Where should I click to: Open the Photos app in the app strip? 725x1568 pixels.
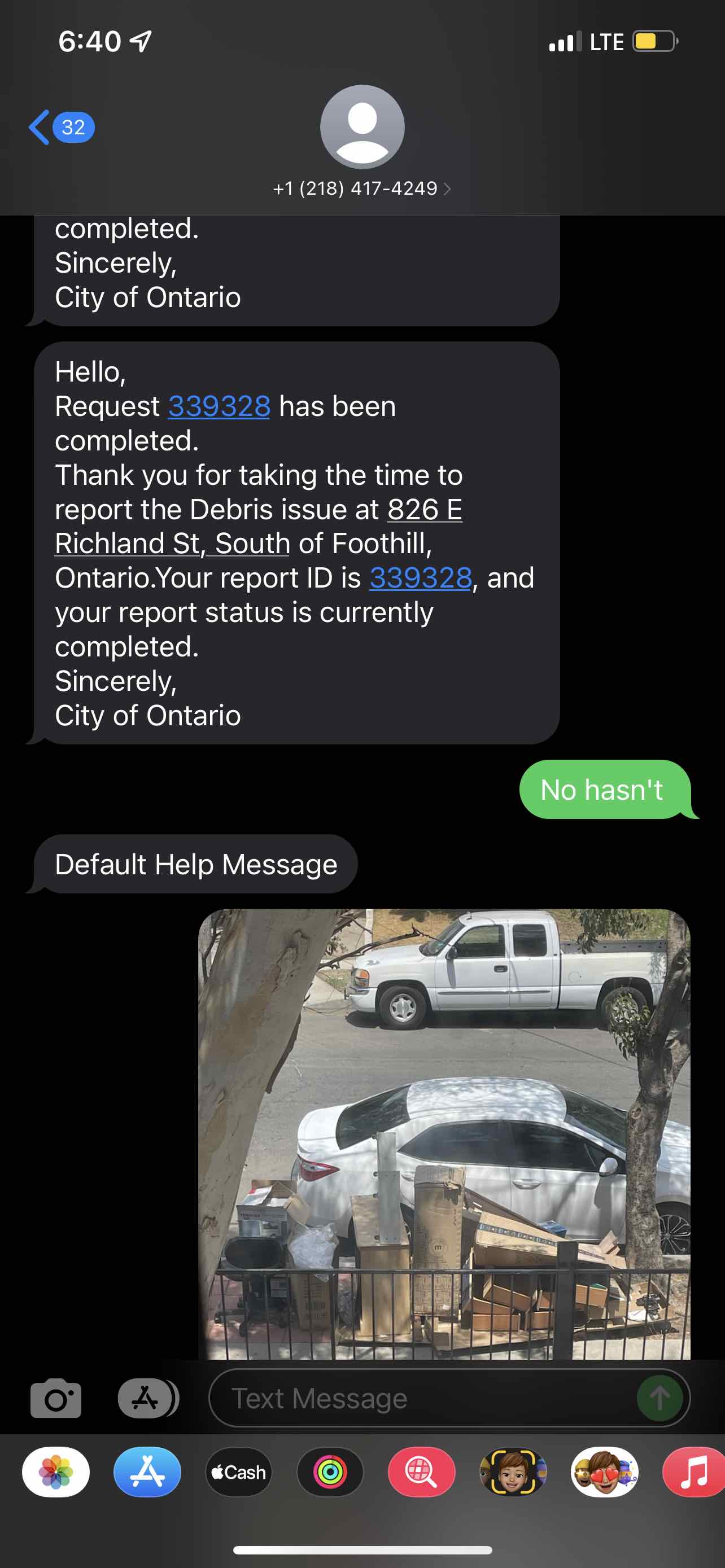click(x=56, y=1472)
